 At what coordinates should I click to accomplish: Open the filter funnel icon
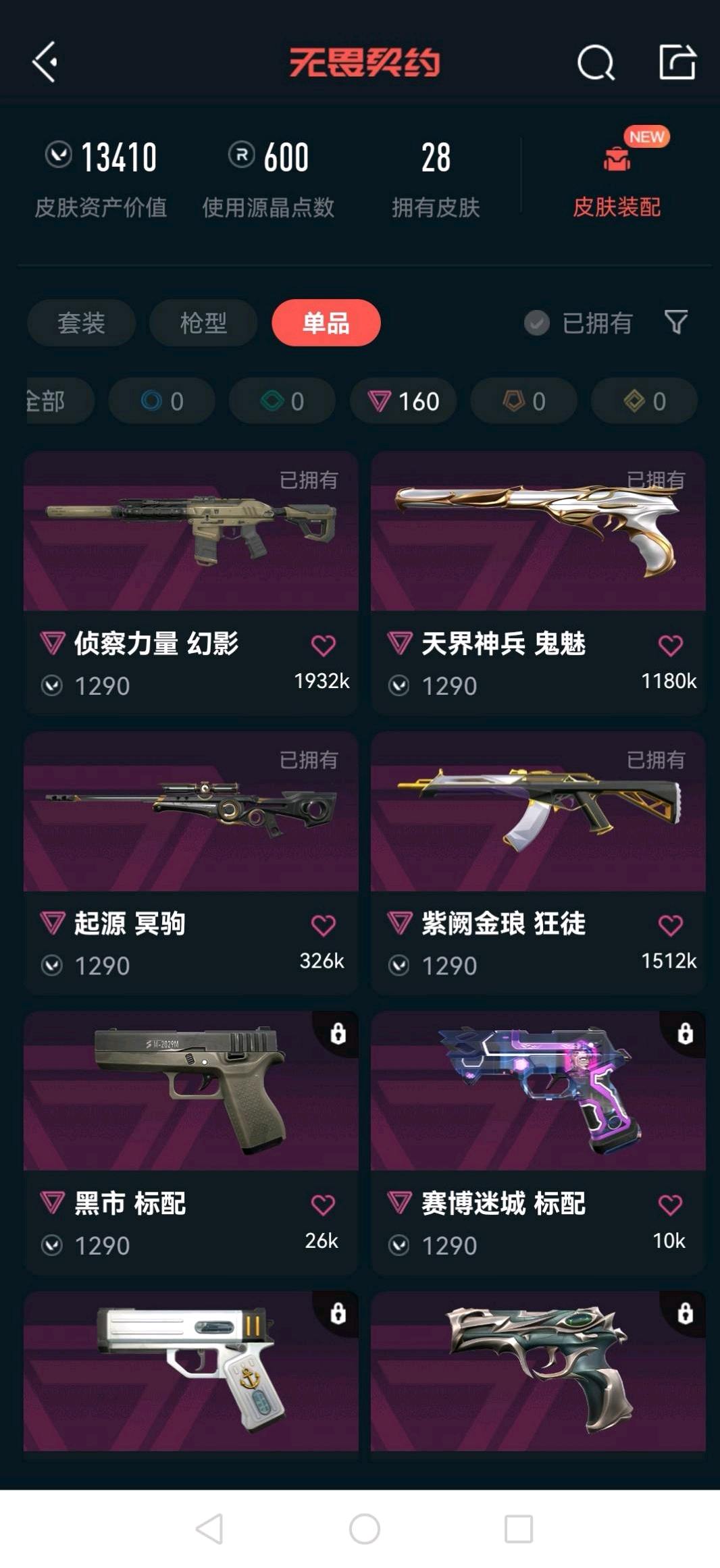(x=675, y=322)
